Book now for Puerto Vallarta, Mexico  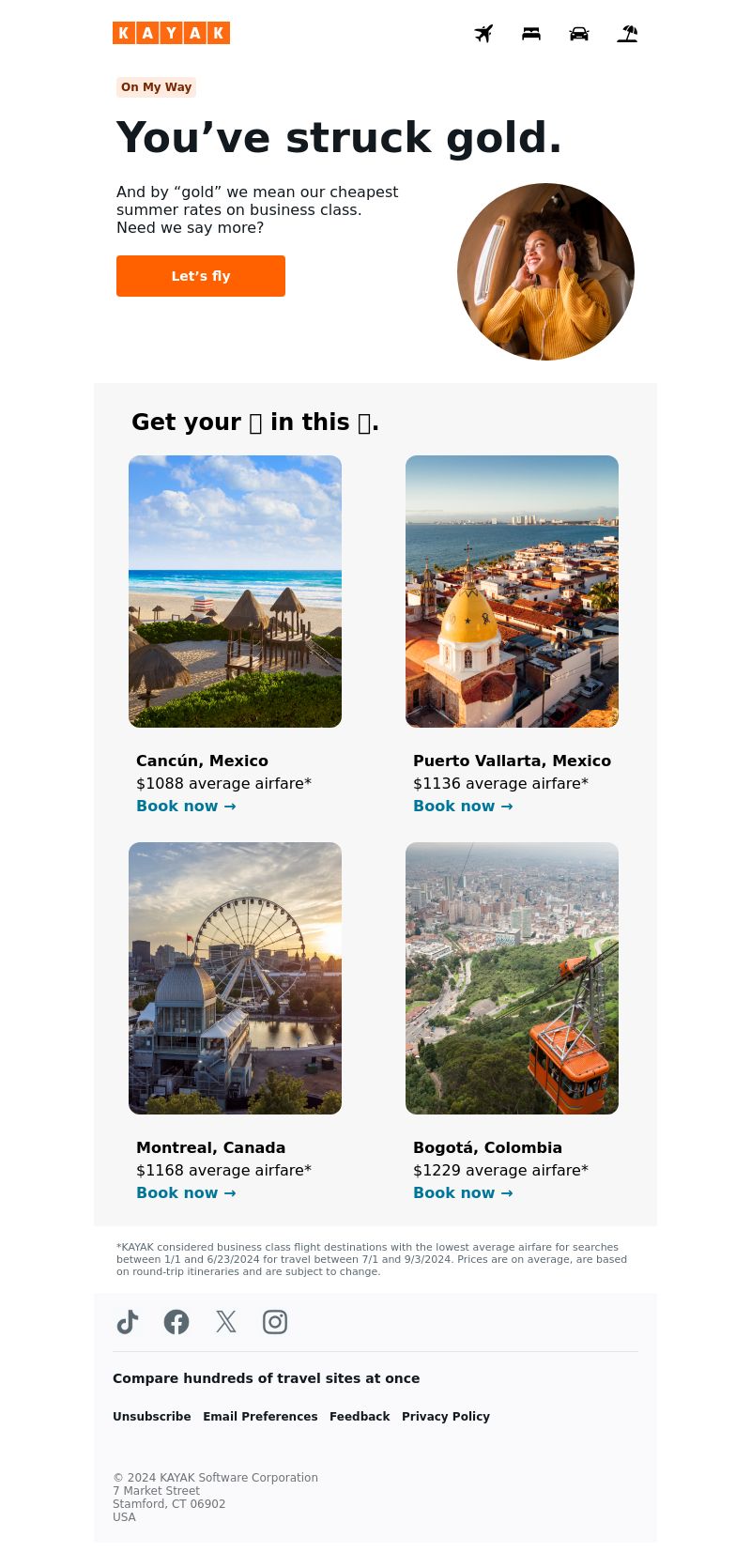pos(463,807)
